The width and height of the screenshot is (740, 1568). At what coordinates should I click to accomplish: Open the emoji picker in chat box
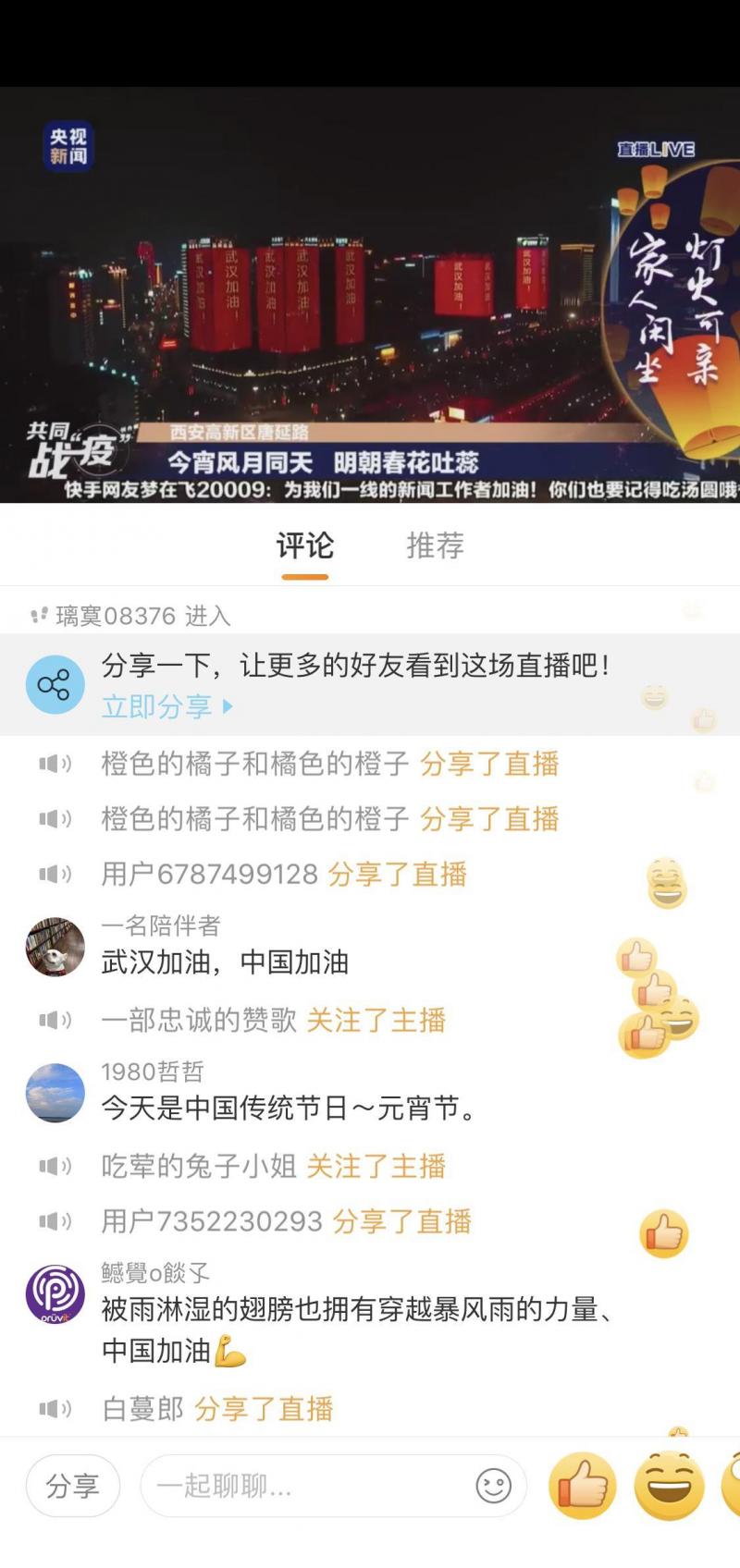pyautogui.click(x=493, y=1486)
